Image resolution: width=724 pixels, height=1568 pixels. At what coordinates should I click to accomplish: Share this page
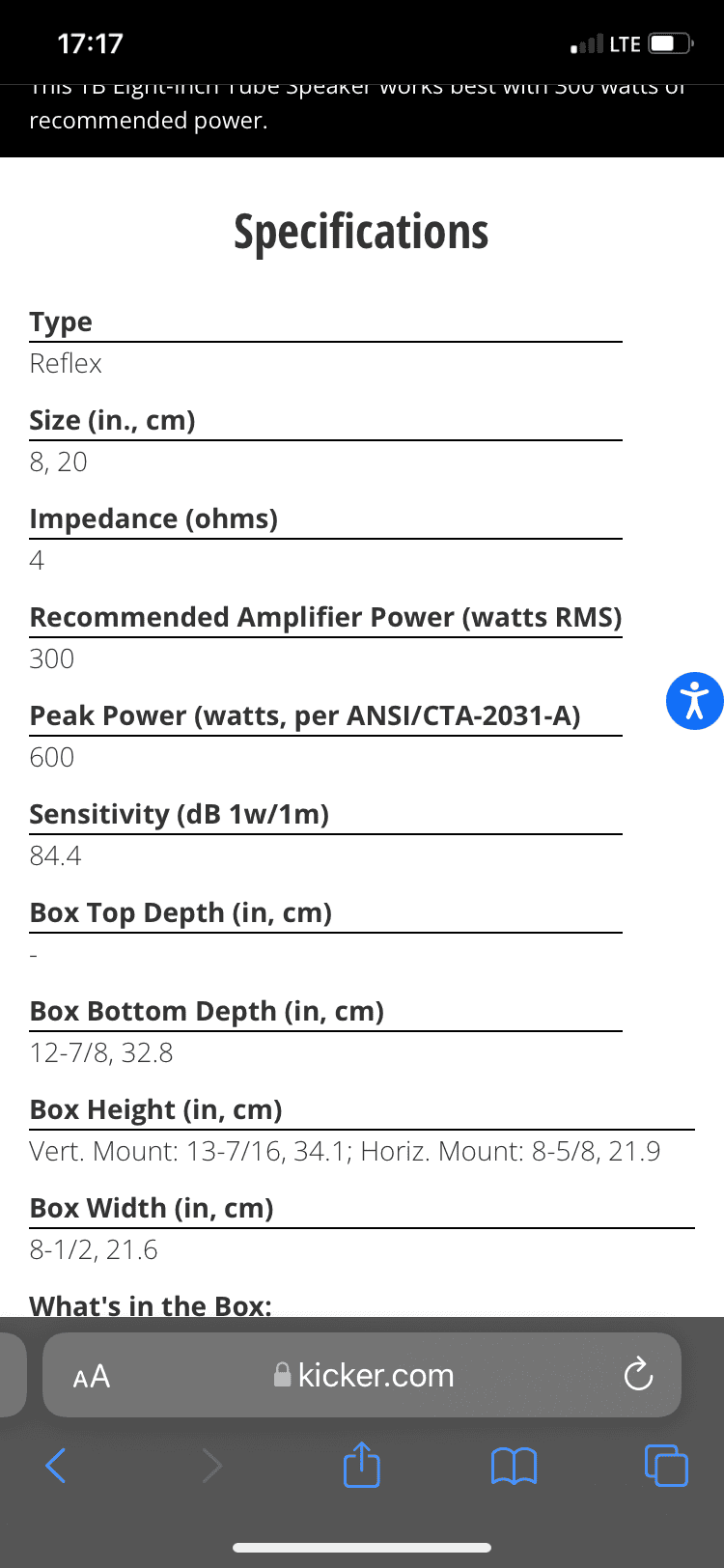(362, 1464)
